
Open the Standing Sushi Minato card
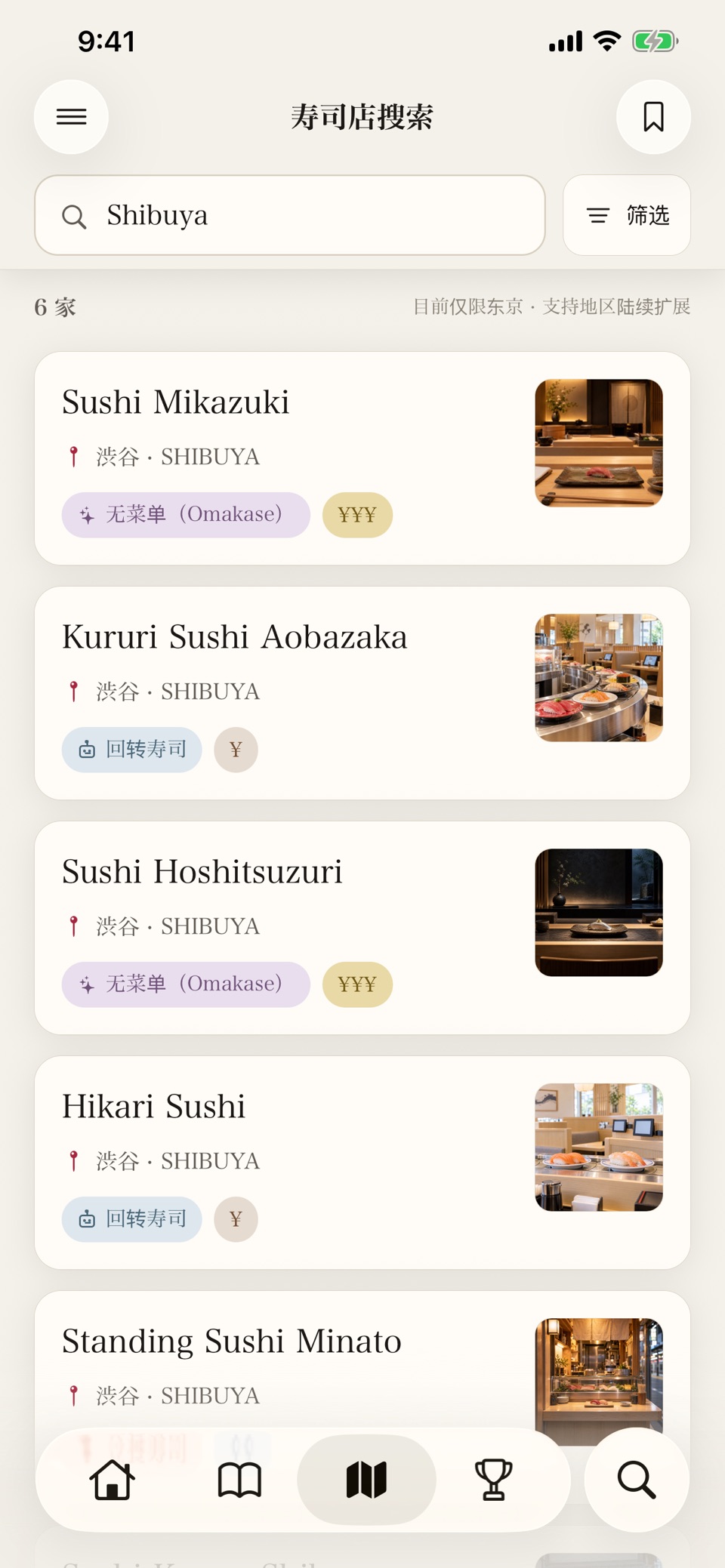(362, 1359)
